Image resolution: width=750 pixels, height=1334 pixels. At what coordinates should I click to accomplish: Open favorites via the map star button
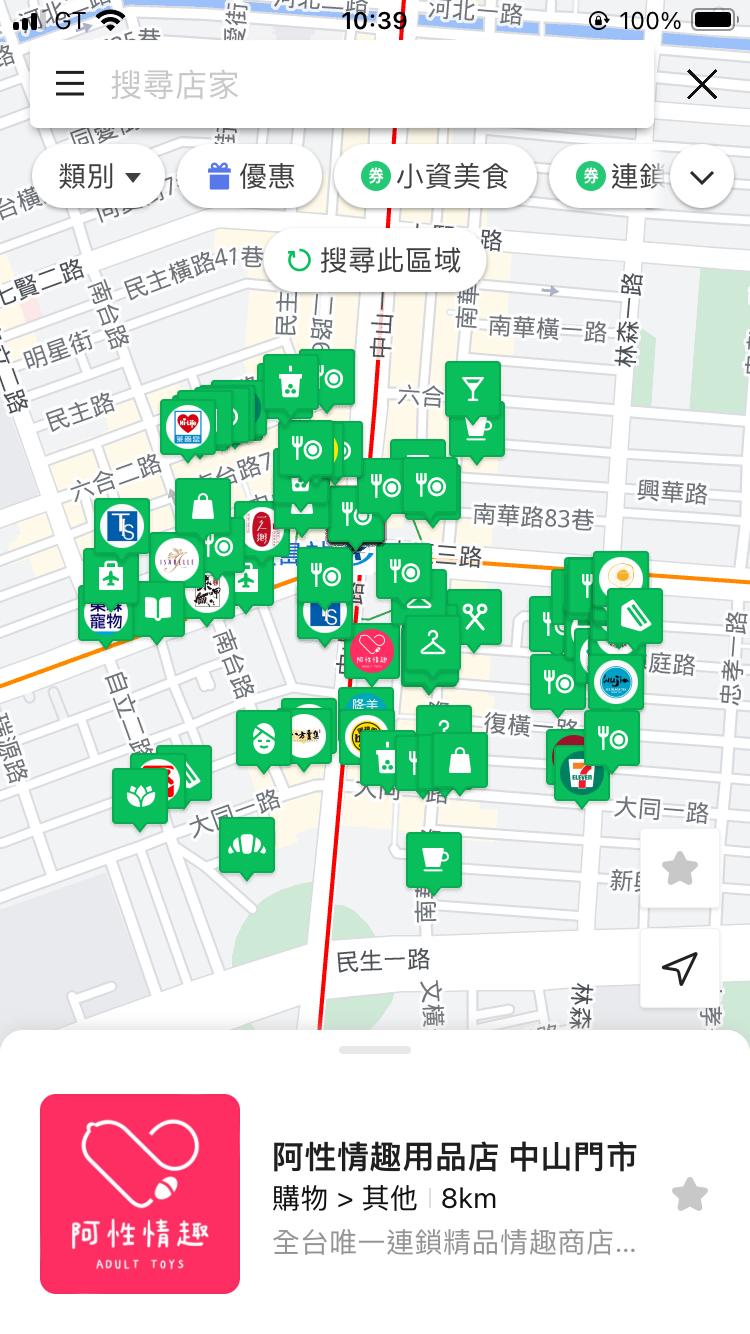(x=680, y=868)
